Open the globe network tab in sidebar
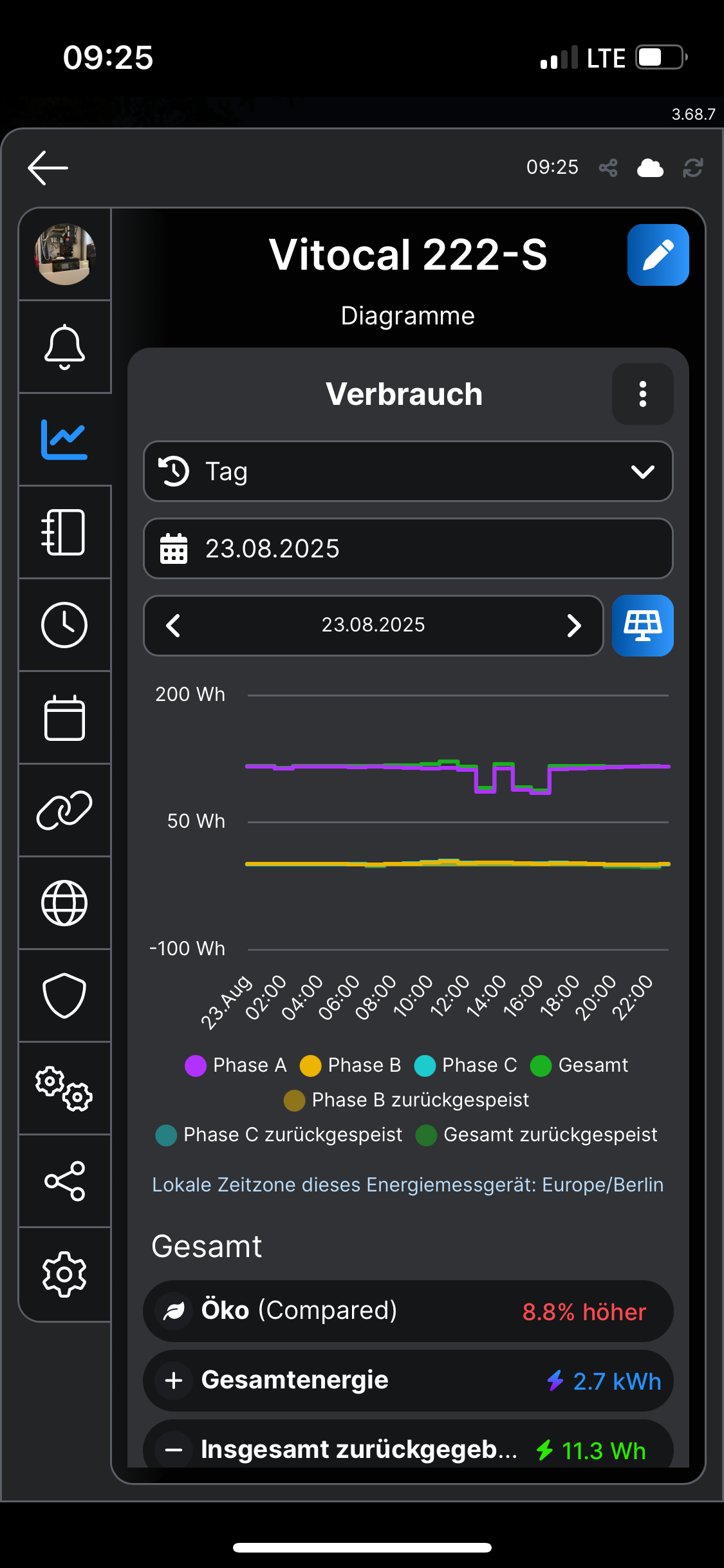The height and width of the screenshot is (1568, 724). click(64, 903)
